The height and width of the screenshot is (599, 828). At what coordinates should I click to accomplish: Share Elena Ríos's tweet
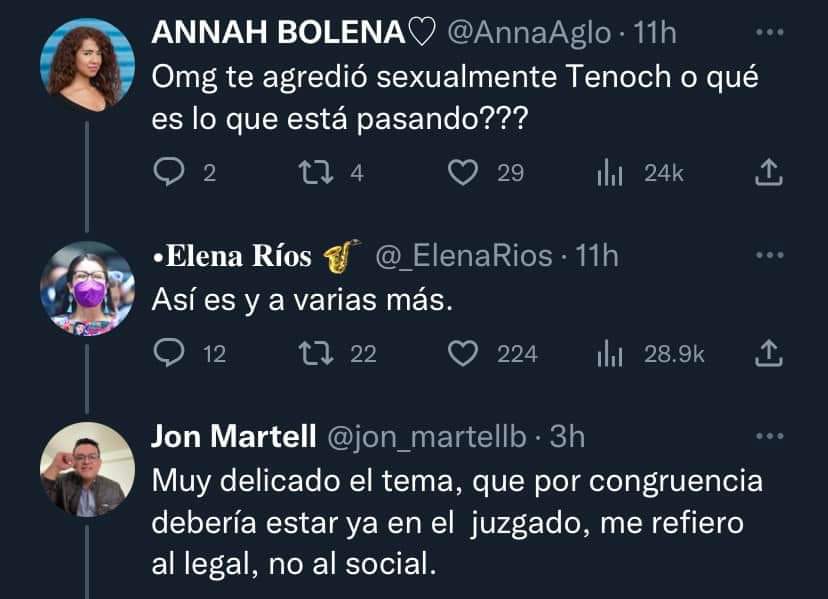pos(766,353)
